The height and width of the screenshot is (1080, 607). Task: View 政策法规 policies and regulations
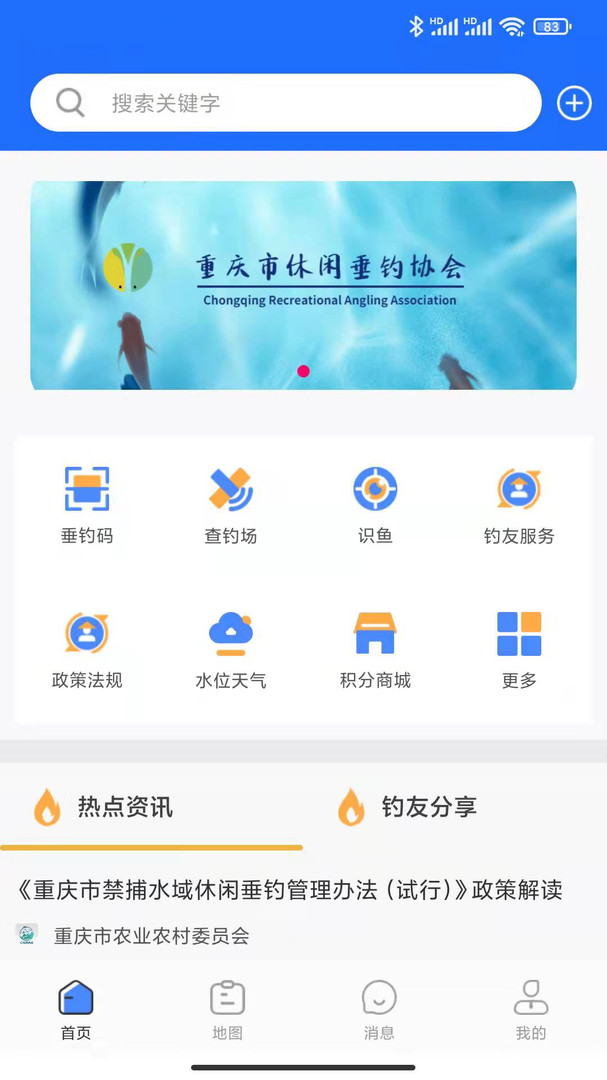87,650
